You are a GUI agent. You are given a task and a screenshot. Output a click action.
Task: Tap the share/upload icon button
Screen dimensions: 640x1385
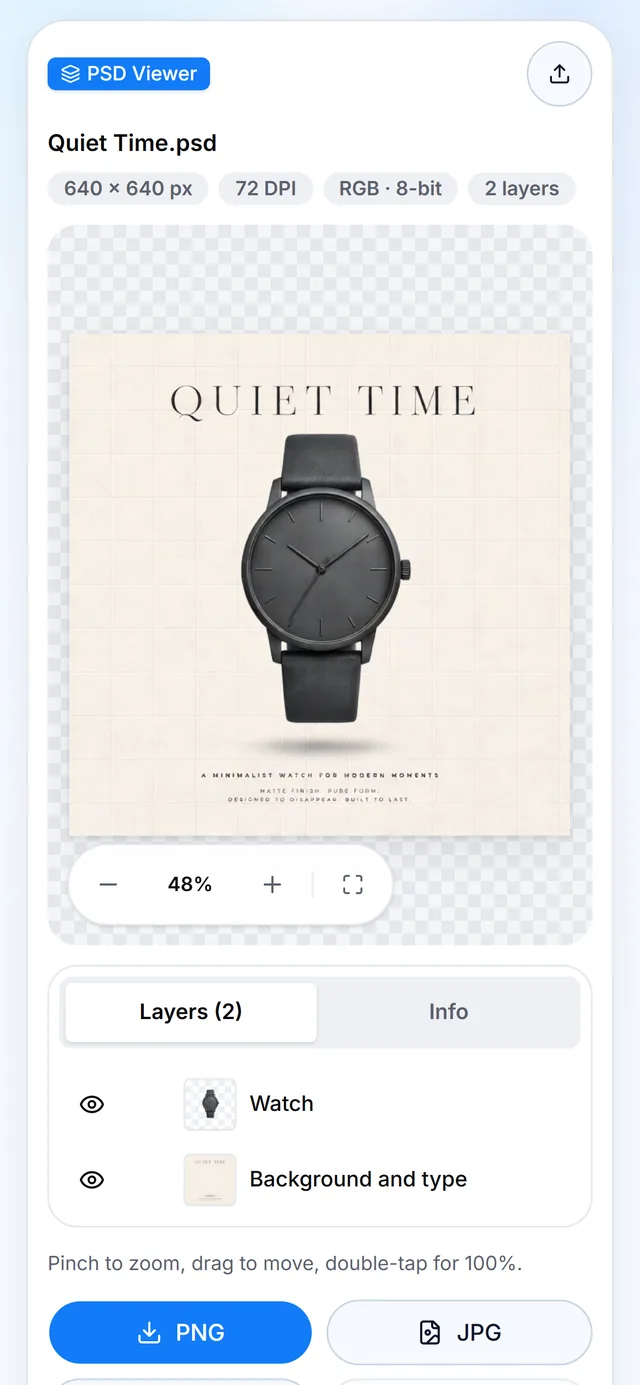click(x=559, y=74)
